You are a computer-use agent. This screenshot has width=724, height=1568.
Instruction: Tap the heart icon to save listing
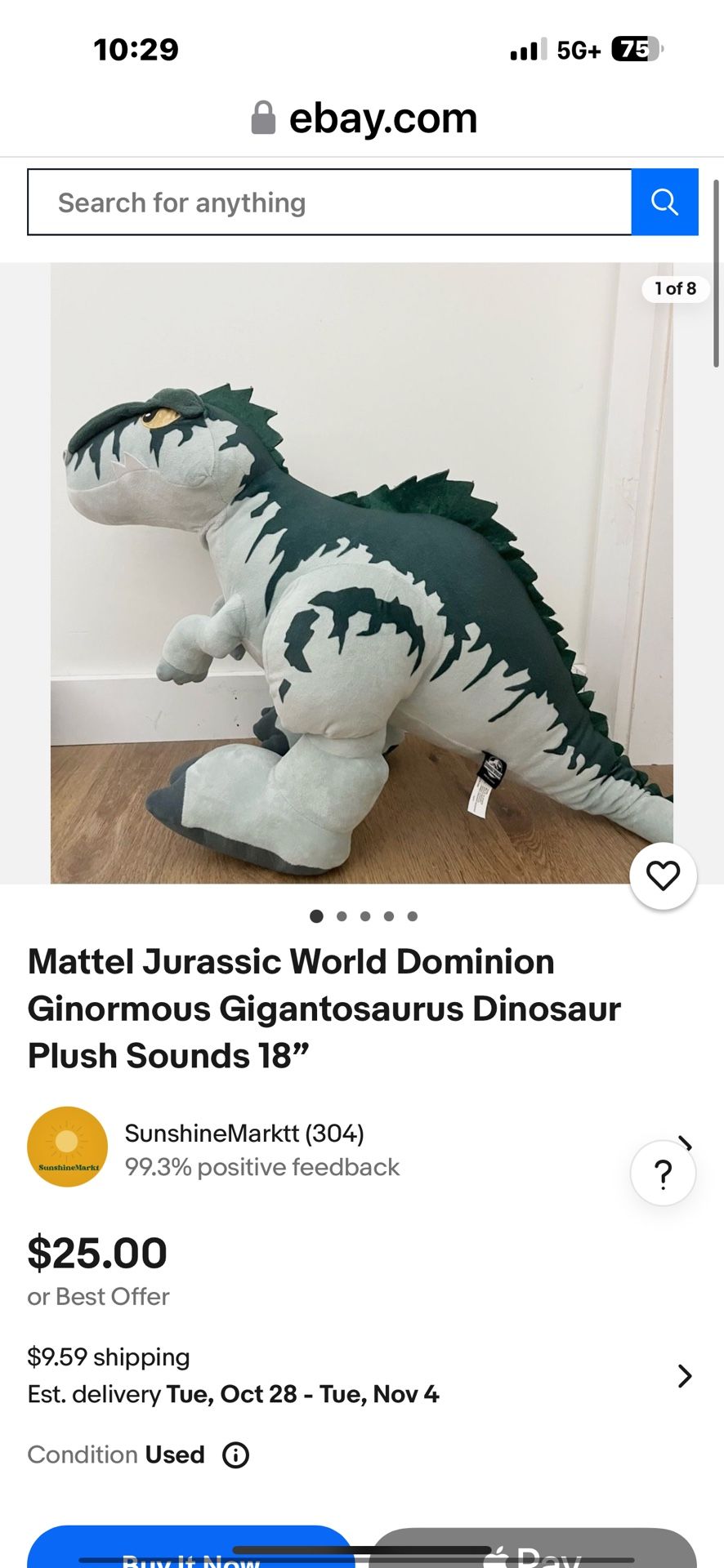[x=663, y=875]
